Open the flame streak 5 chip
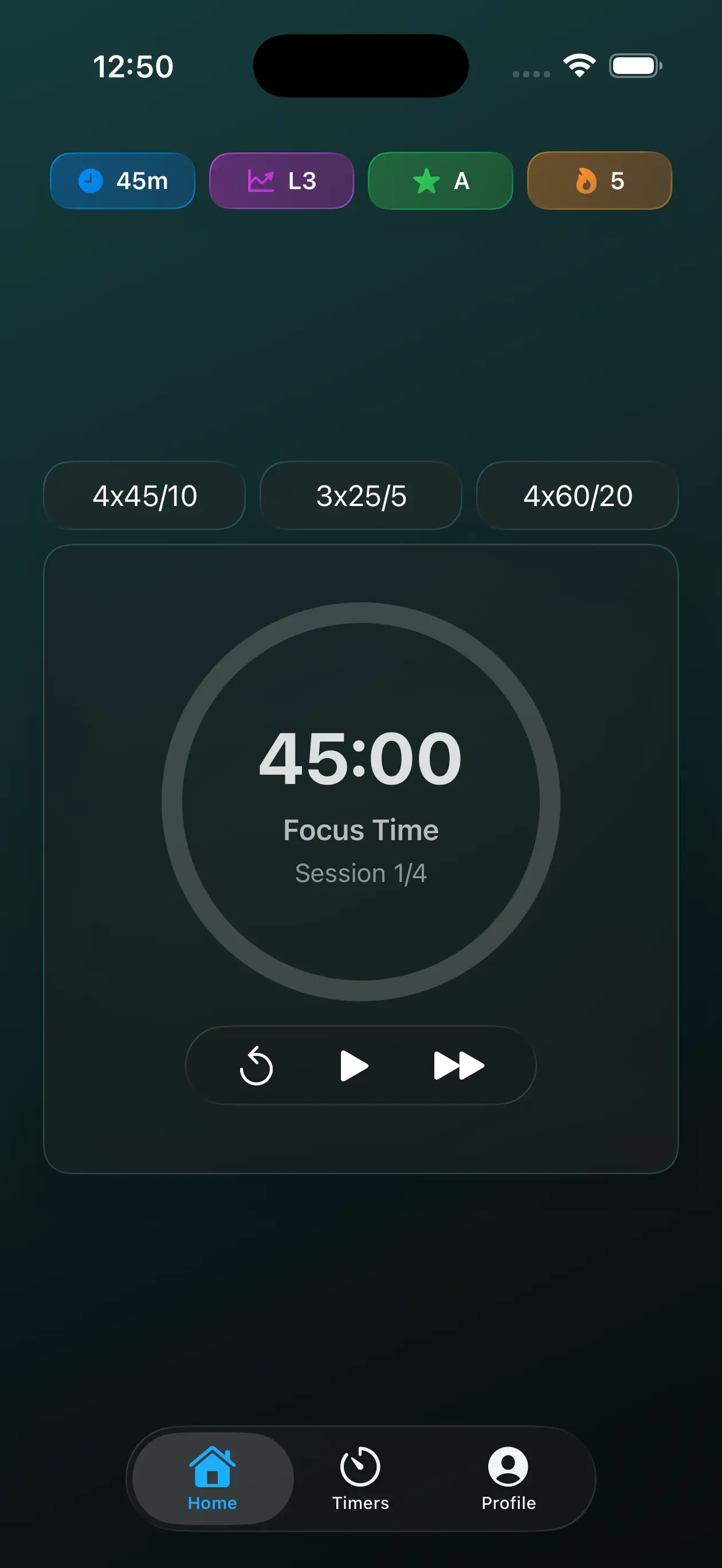This screenshot has width=722, height=1568. [599, 181]
